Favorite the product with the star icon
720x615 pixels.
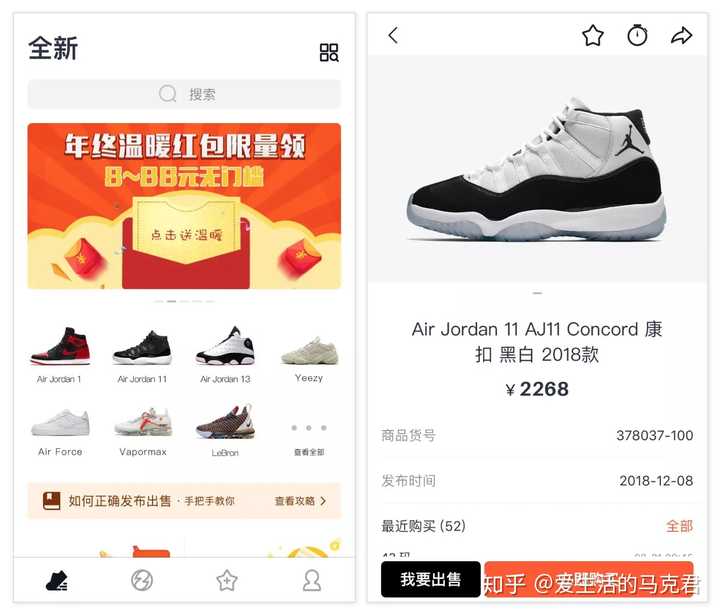pos(593,35)
